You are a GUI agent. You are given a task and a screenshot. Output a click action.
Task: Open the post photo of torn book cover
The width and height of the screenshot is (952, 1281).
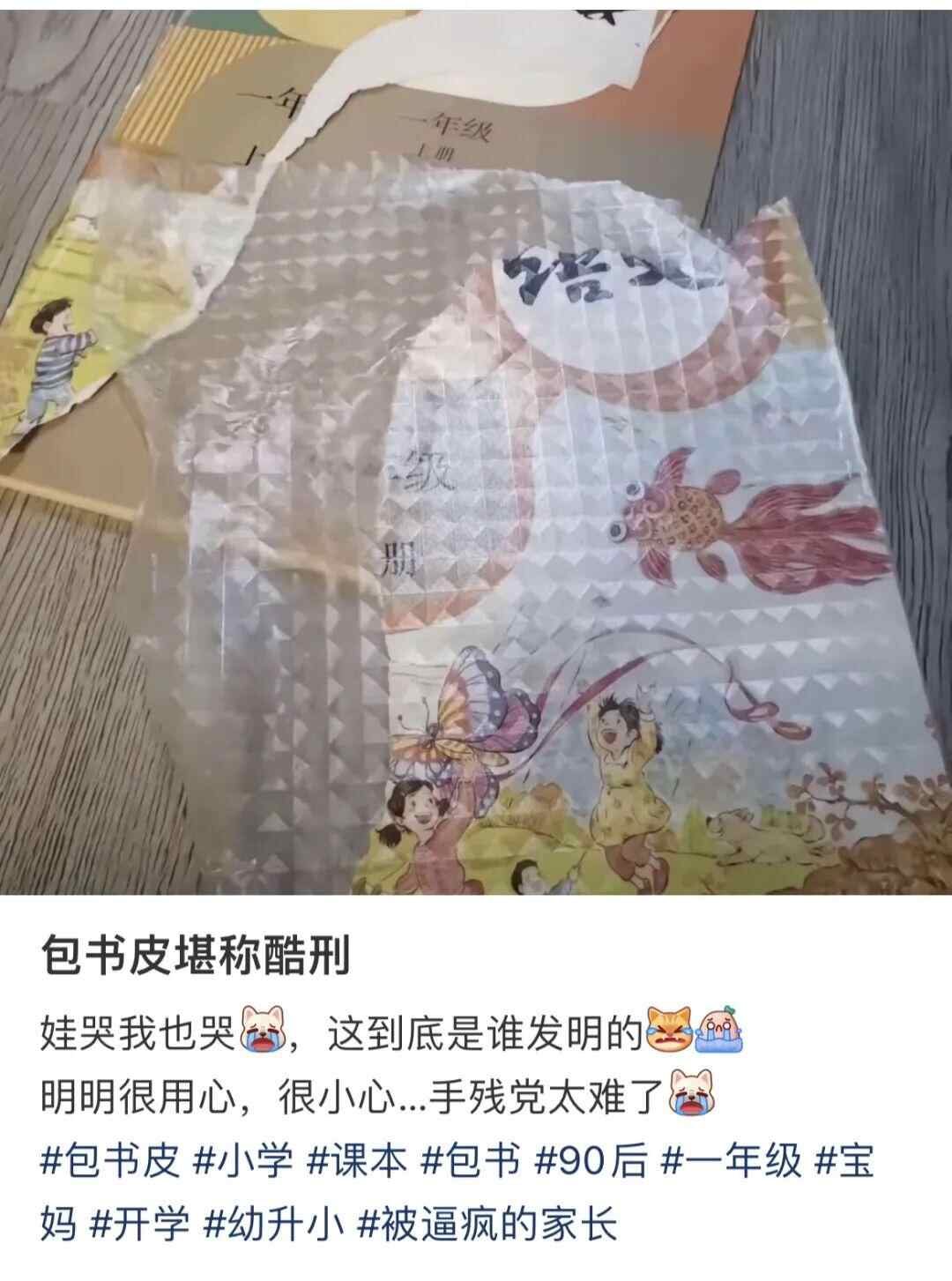(x=476, y=447)
